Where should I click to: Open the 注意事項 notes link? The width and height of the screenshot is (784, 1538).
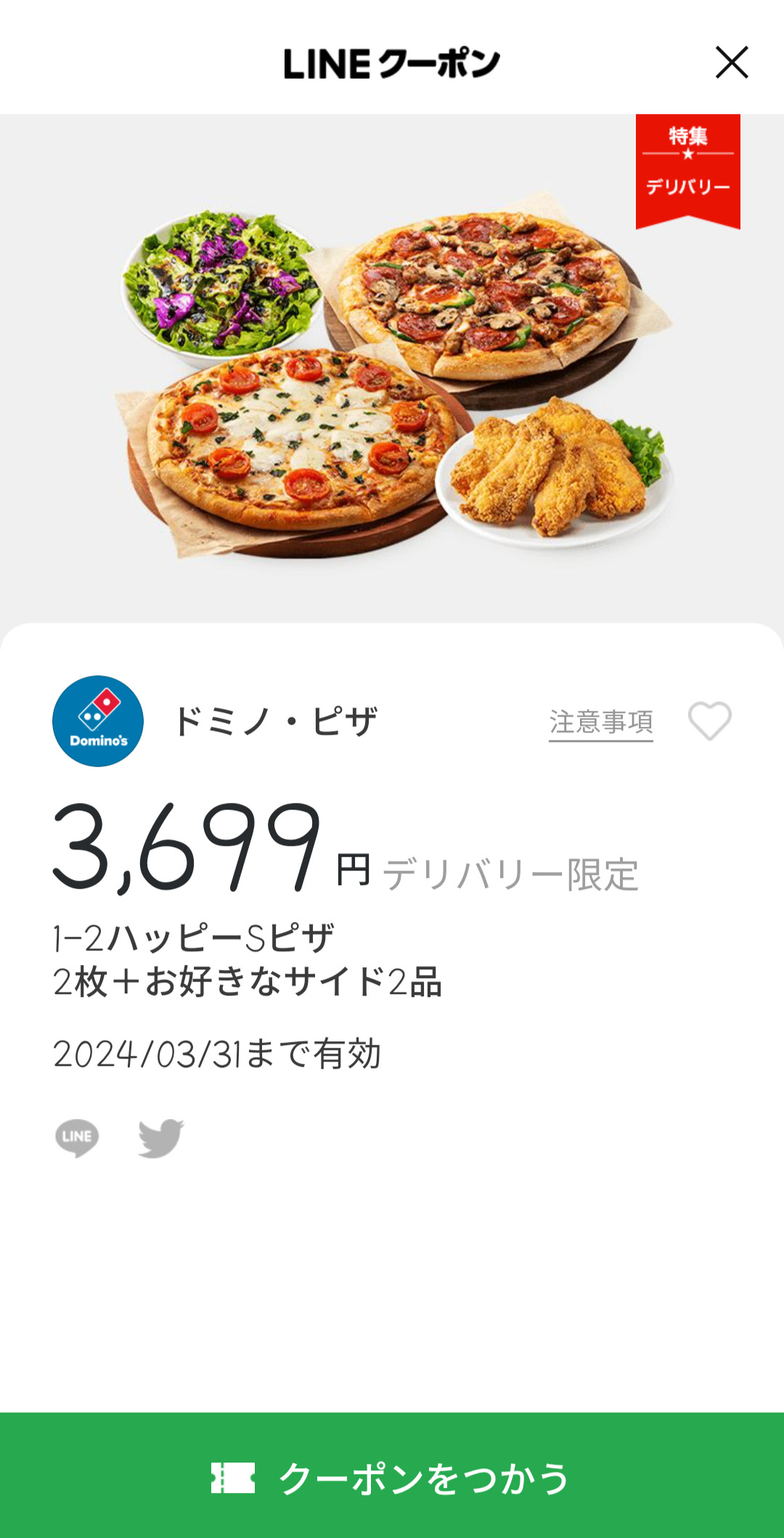[600, 723]
